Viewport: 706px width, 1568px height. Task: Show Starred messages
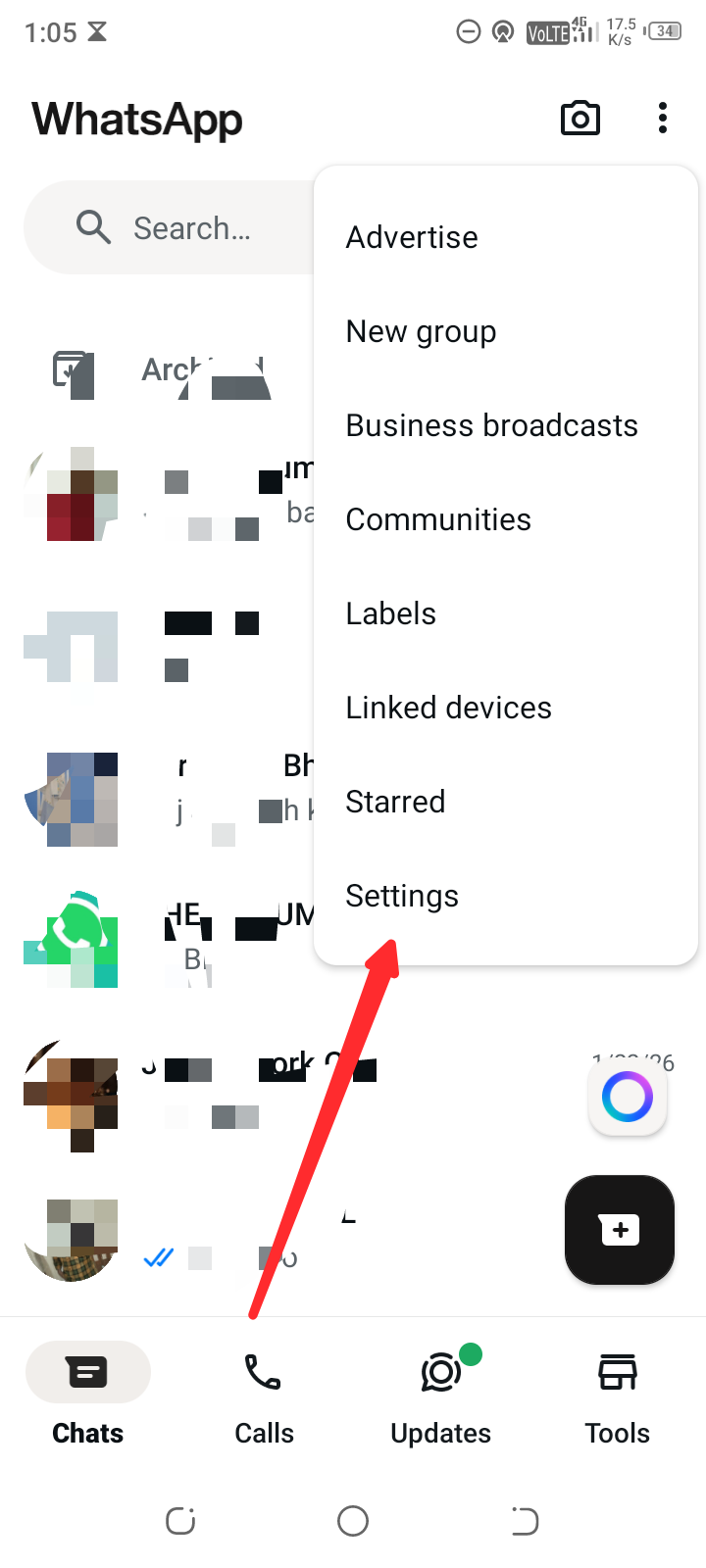395,802
